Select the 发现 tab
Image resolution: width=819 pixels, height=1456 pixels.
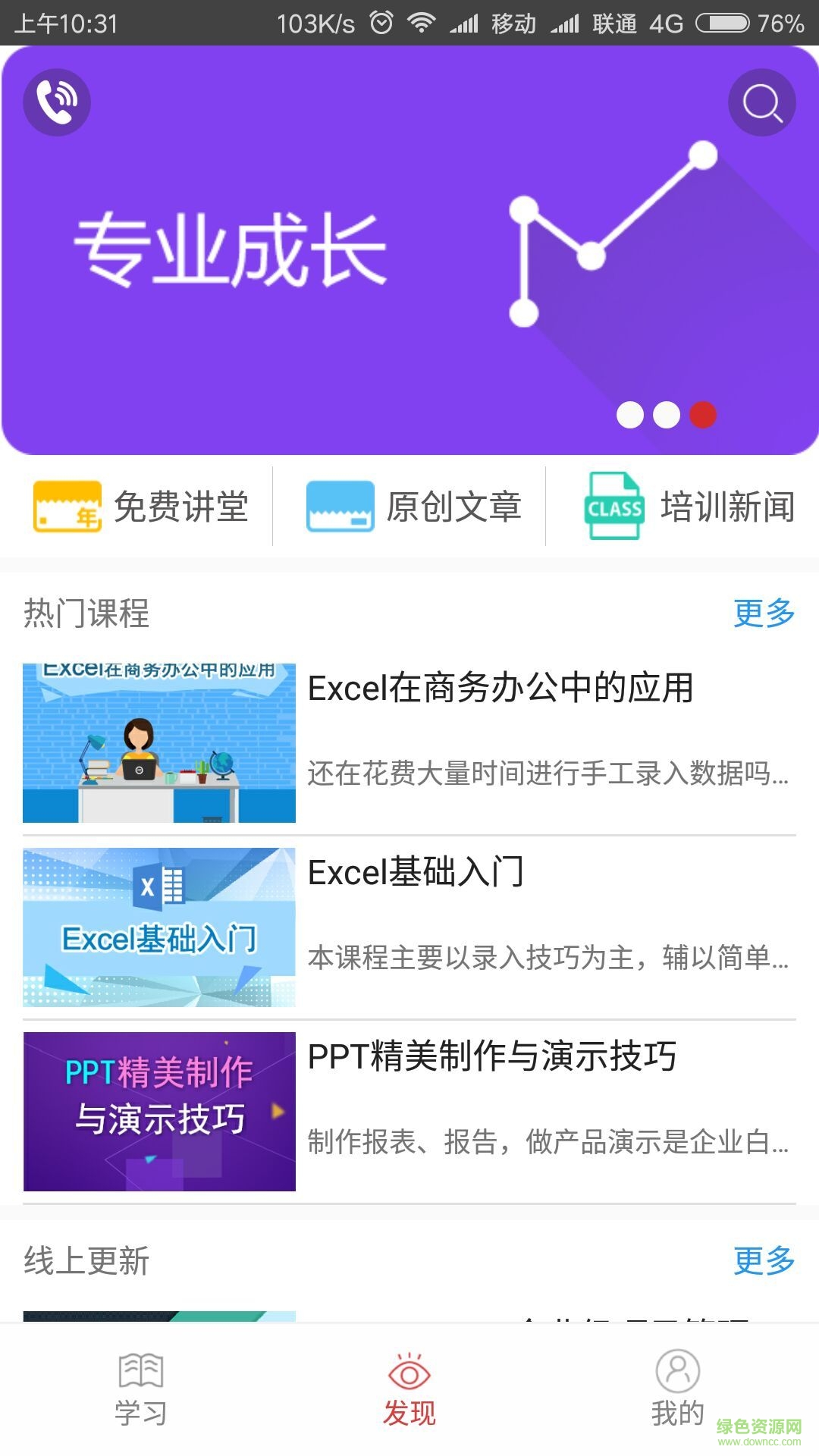[x=409, y=1389]
